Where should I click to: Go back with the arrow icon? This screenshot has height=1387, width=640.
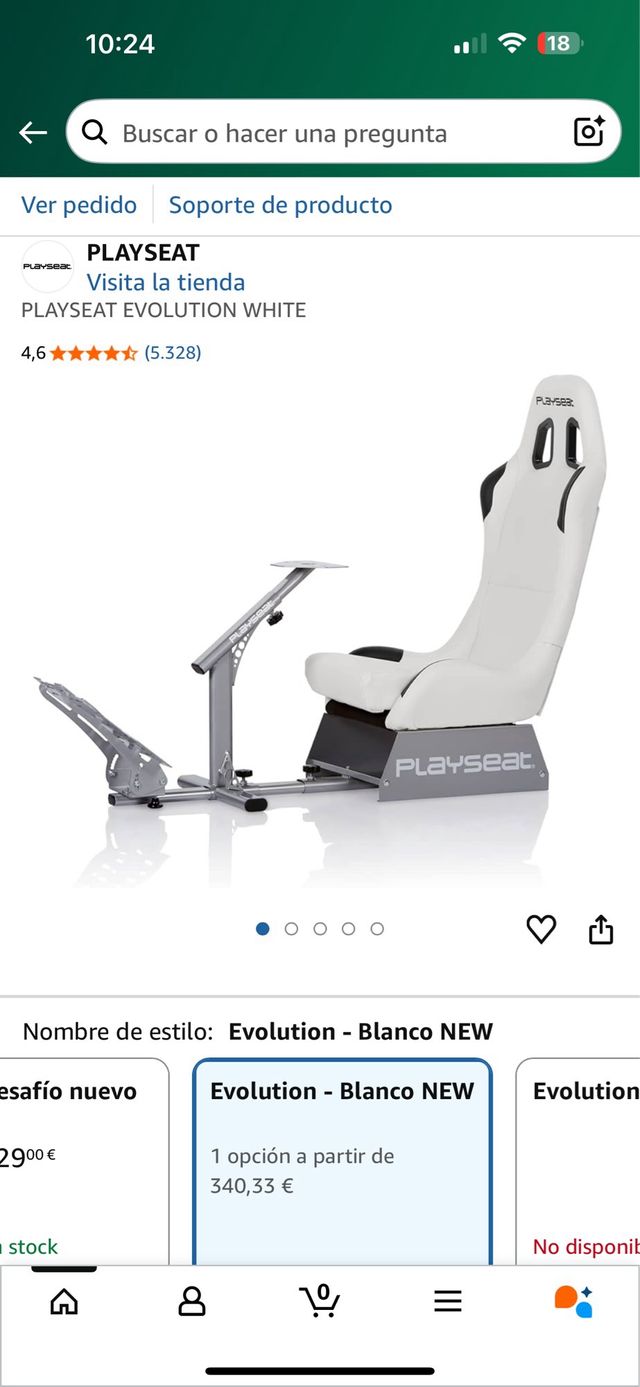click(33, 132)
